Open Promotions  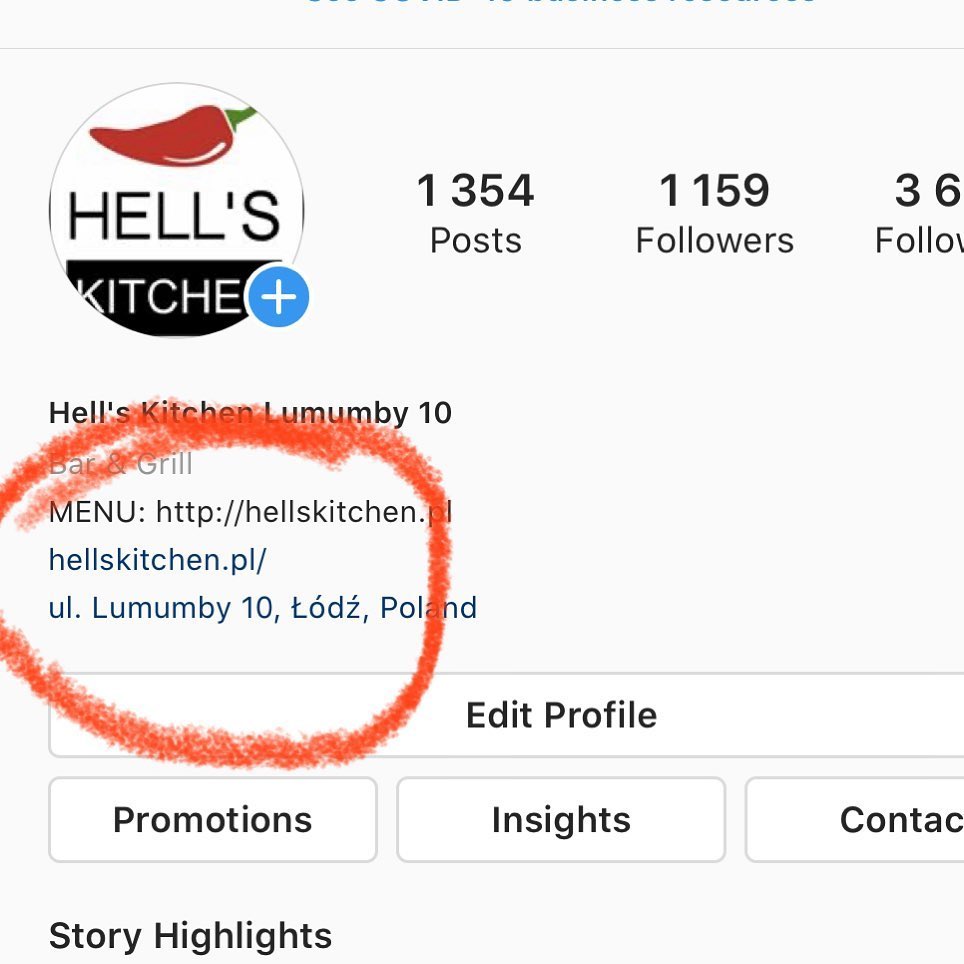(213, 820)
